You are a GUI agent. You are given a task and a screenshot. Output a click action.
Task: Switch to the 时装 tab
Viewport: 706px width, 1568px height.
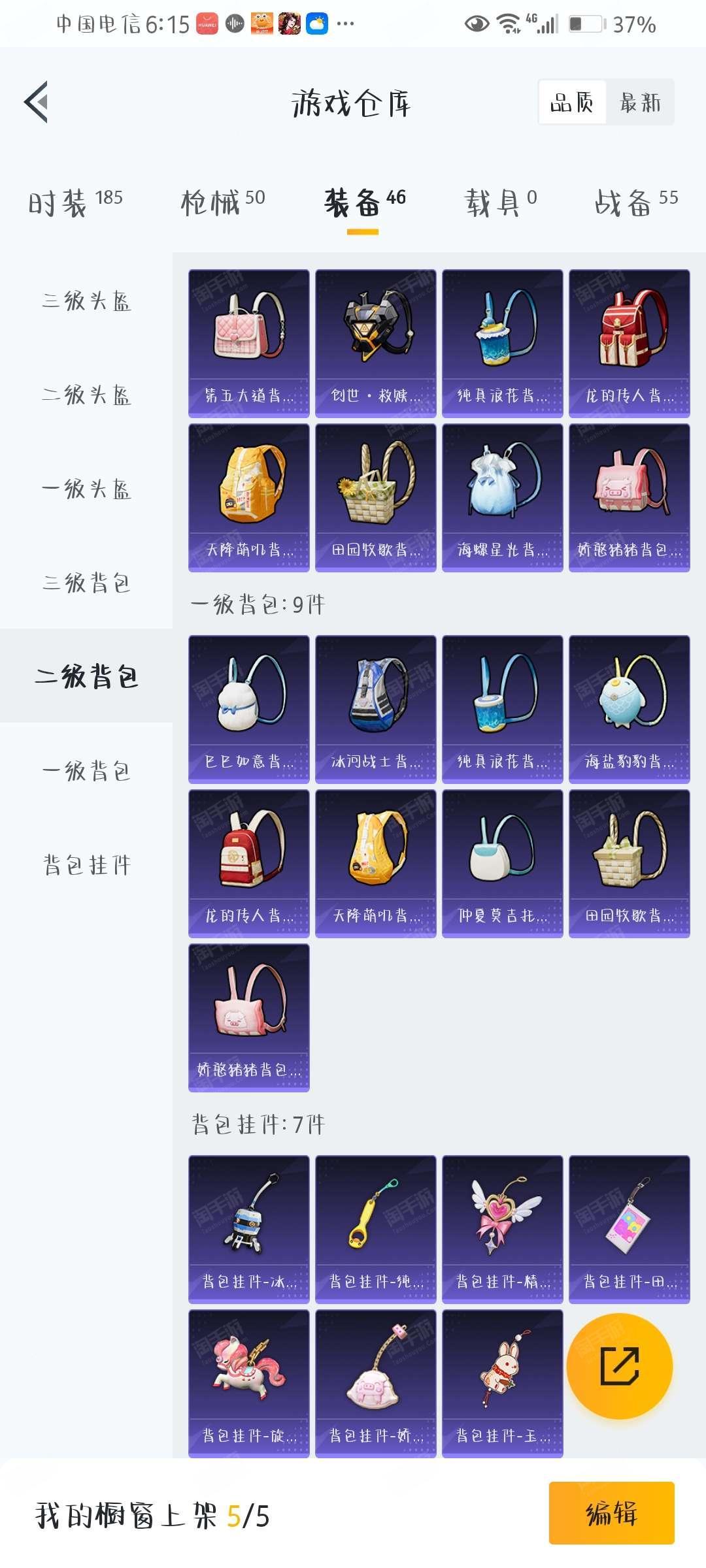[75, 203]
